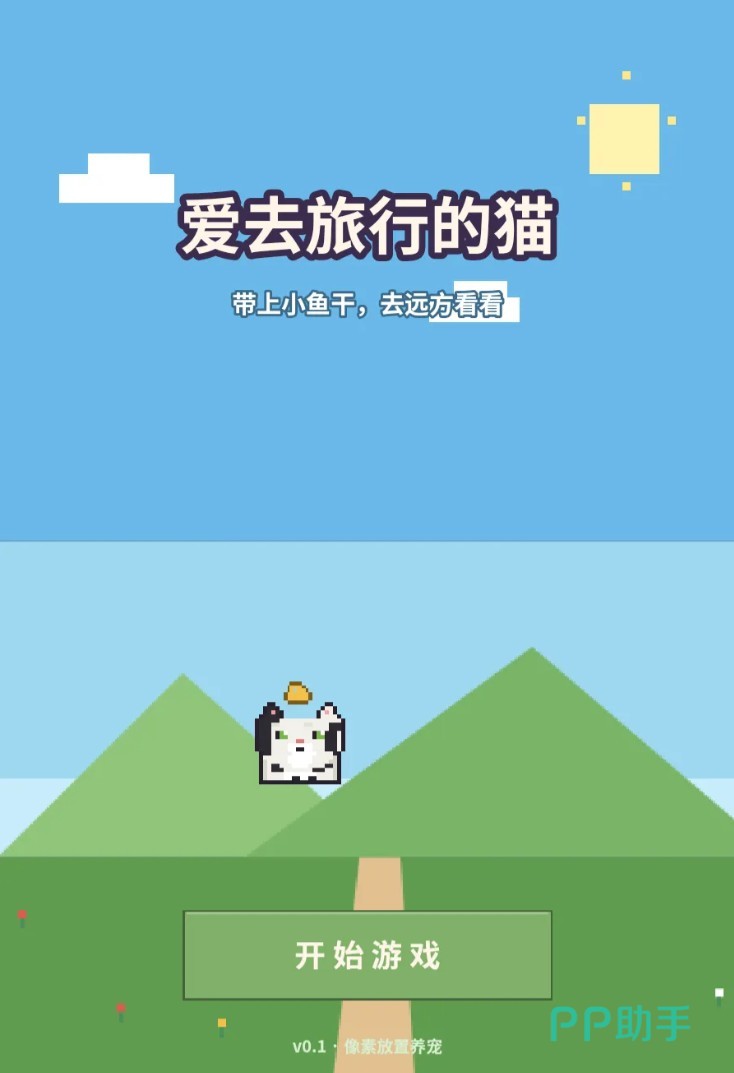Start the game with 开始游戏 button
734x1073 pixels.
click(x=367, y=955)
